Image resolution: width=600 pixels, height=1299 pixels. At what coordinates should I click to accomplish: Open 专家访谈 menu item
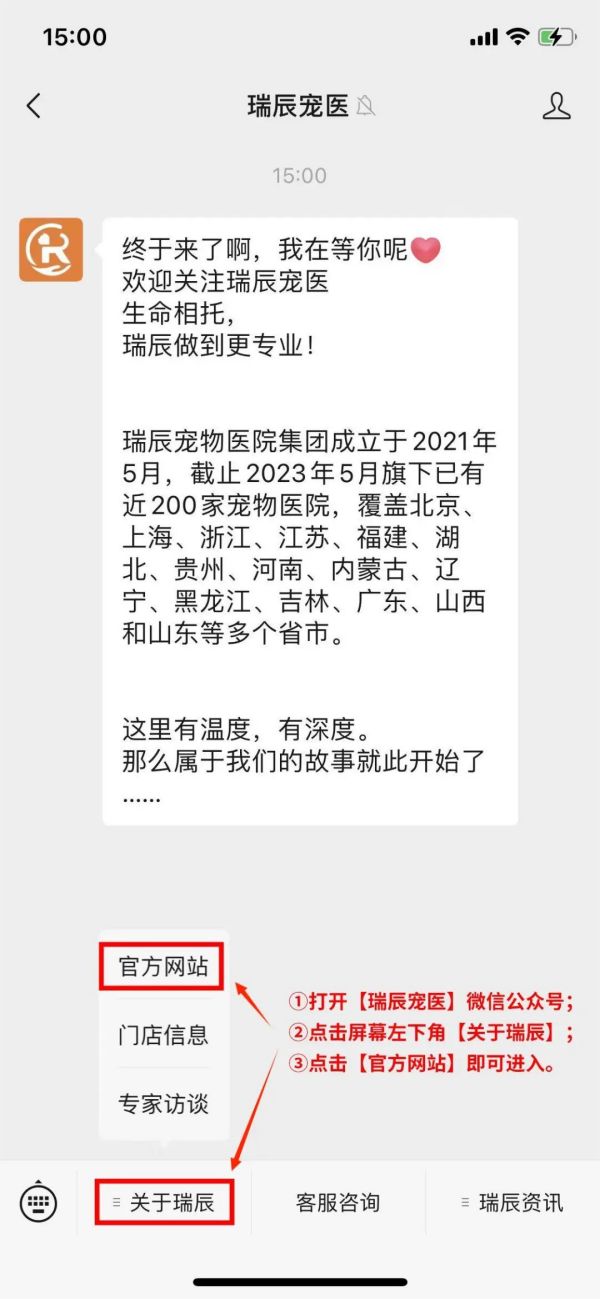(x=163, y=1104)
